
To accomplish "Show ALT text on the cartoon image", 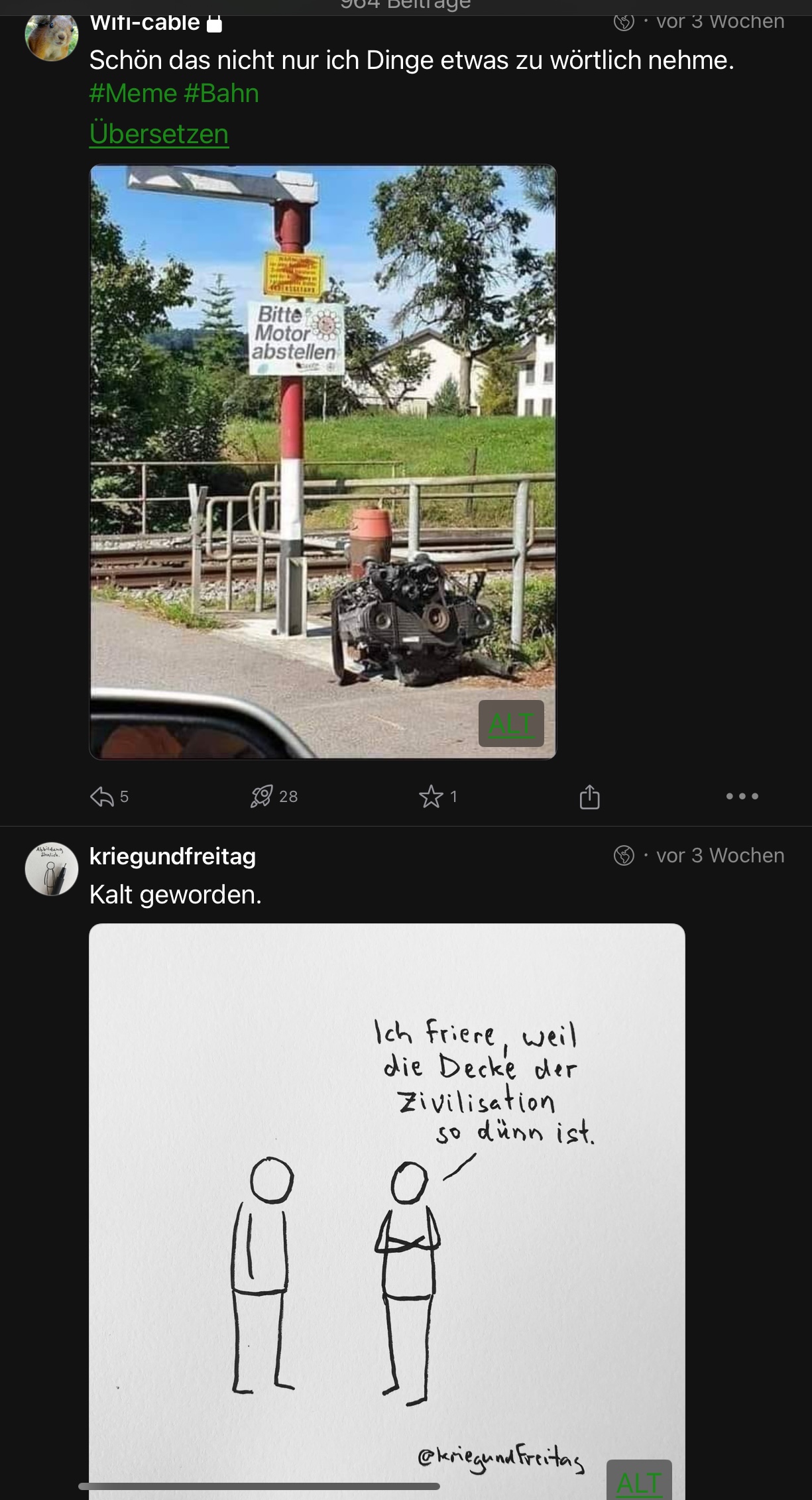I will pos(639,1482).
